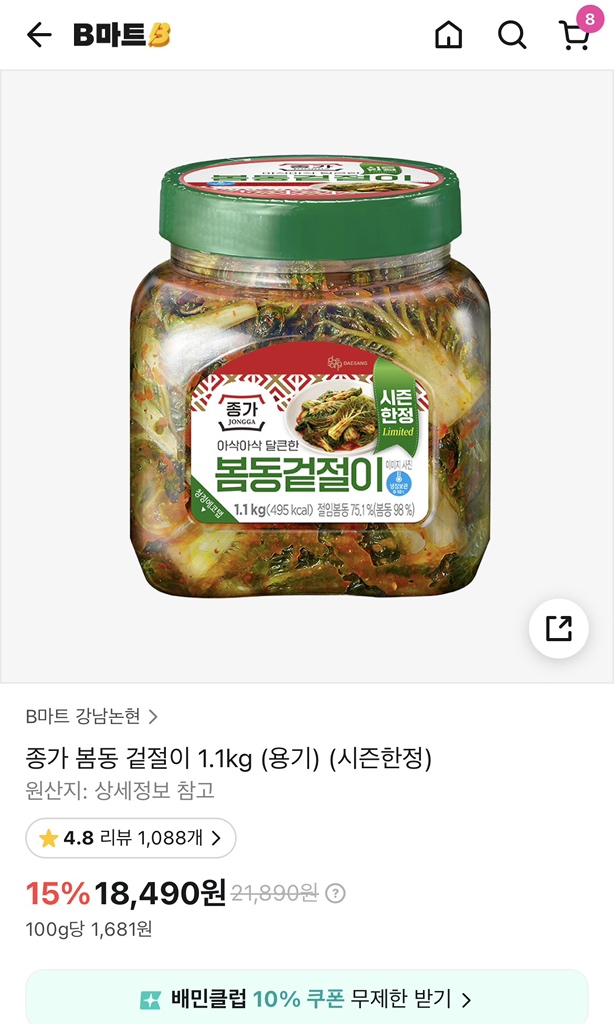Image resolution: width=614 pixels, height=1024 pixels.
Task: Open the B마트 강남논현 store link
Action: tap(92, 716)
